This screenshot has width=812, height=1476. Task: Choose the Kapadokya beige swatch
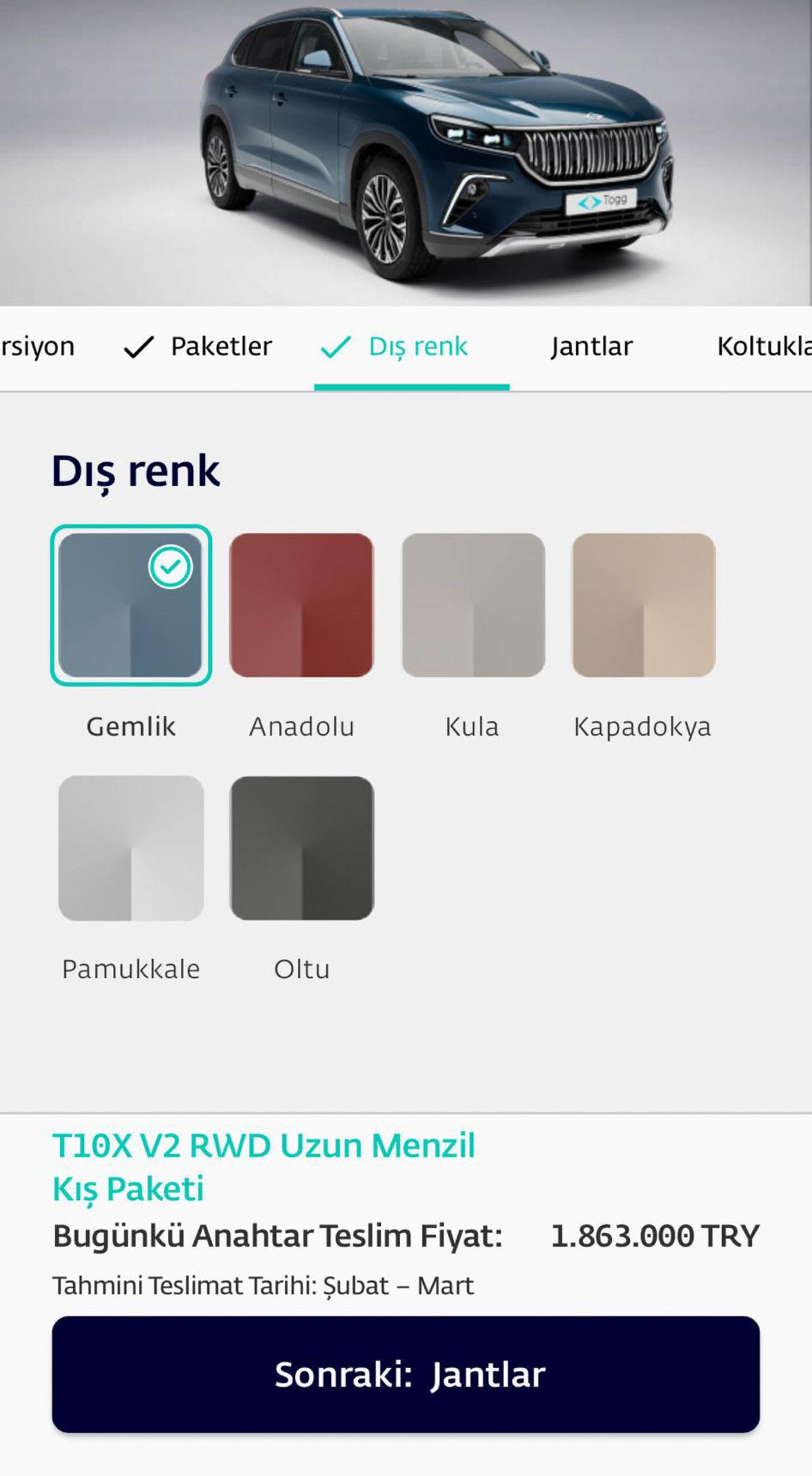(x=644, y=605)
